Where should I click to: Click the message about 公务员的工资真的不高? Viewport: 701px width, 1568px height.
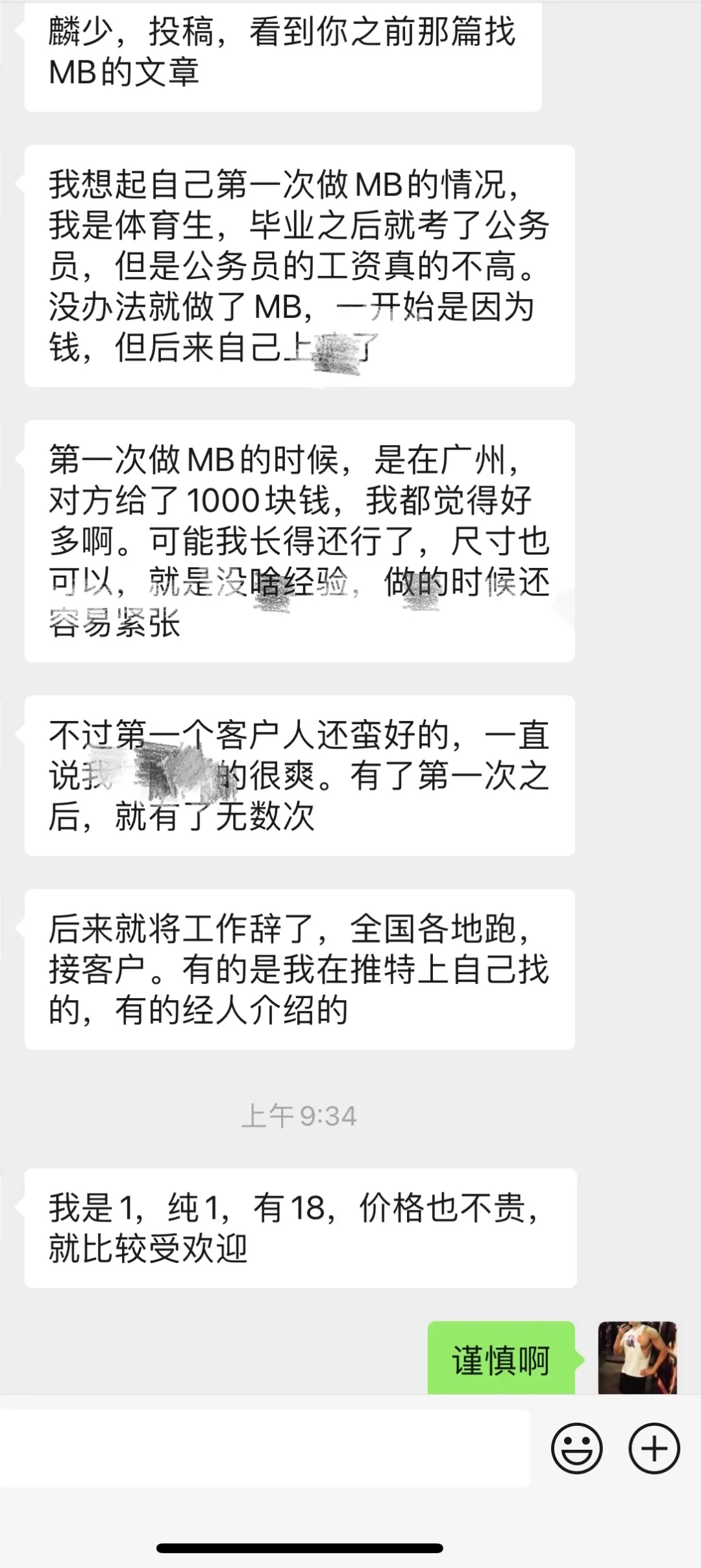pyautogui.click(x=299, y=266)
